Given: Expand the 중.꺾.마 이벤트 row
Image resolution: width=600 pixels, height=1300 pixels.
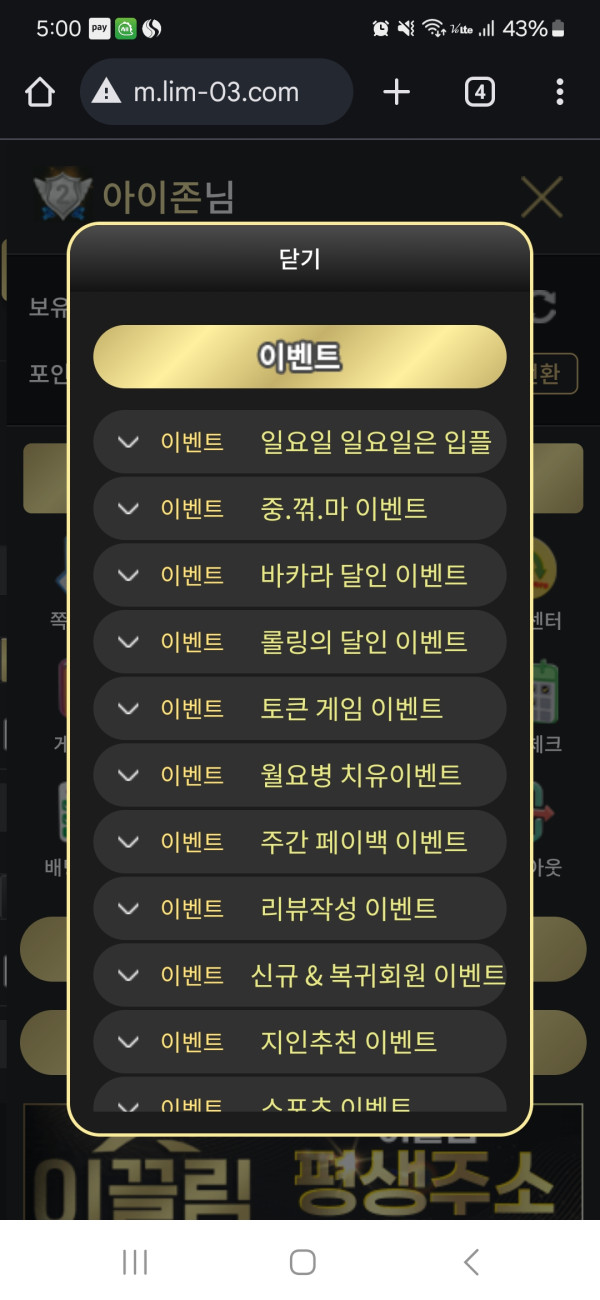Looking at the screenshot, I should 299,508.
